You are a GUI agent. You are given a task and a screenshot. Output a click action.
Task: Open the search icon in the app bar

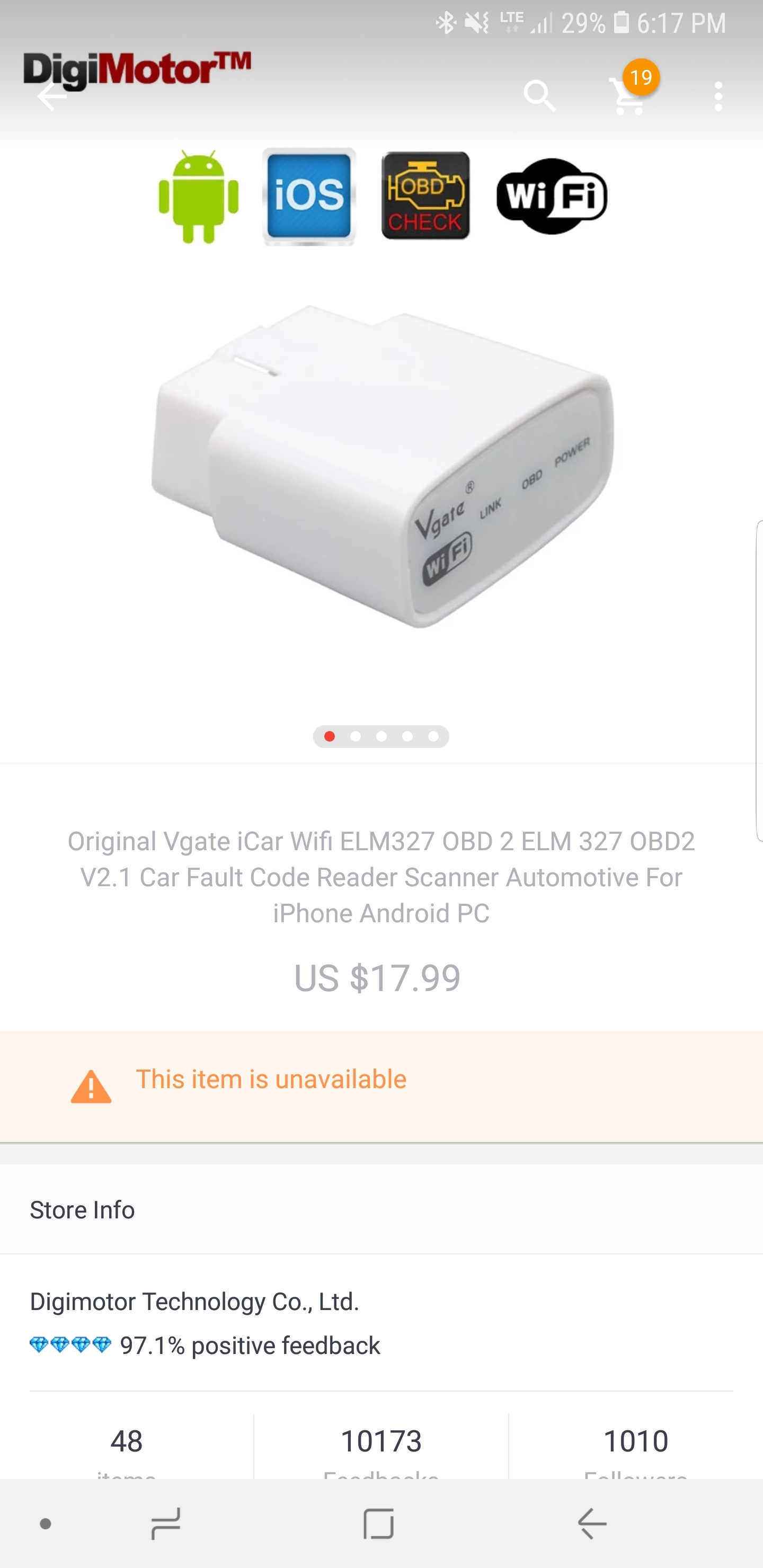click(x=539, y=96)
